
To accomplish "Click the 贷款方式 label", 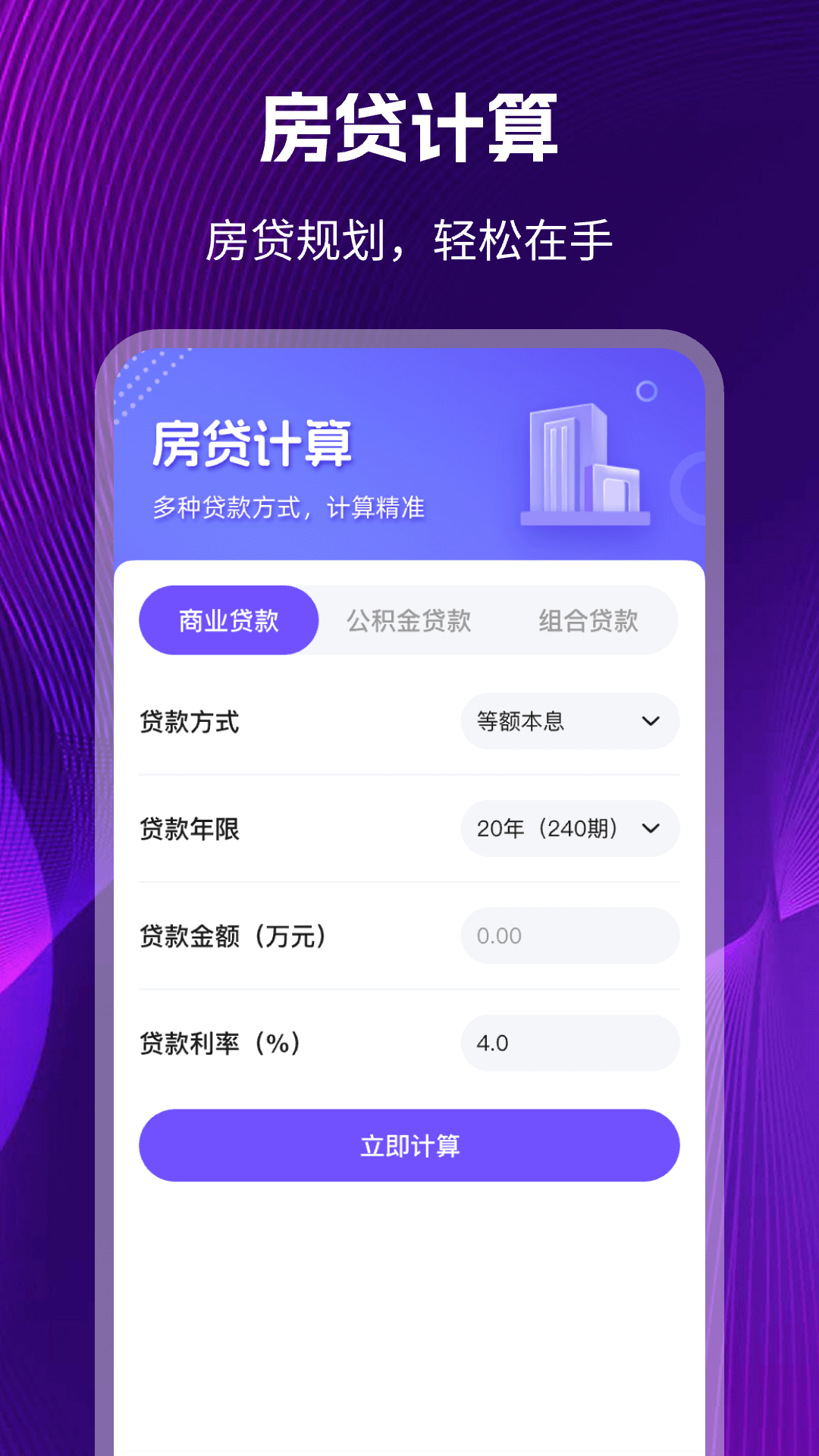I will click(x=191, y=722).
